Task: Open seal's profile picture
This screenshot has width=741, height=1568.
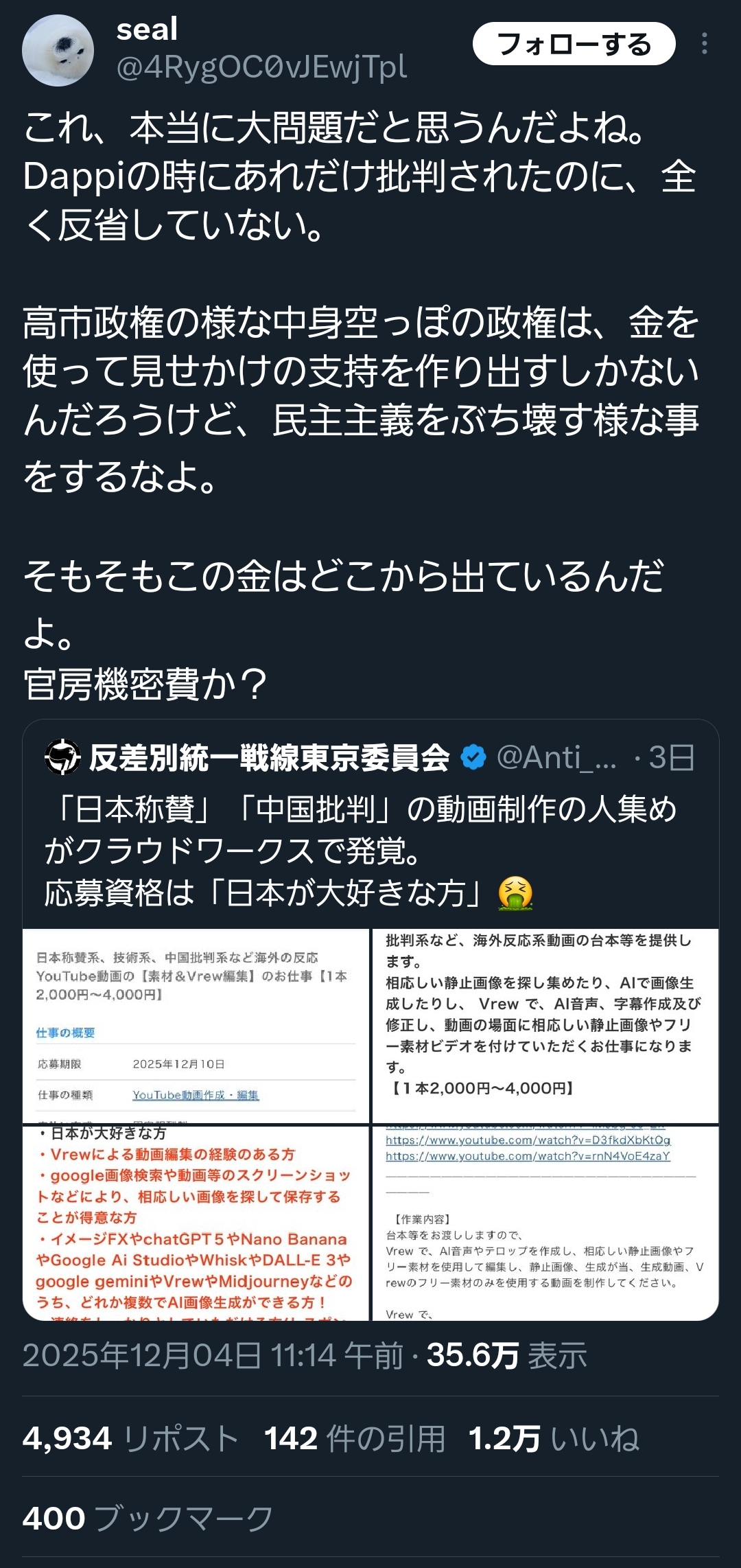Action: (58, 50)
